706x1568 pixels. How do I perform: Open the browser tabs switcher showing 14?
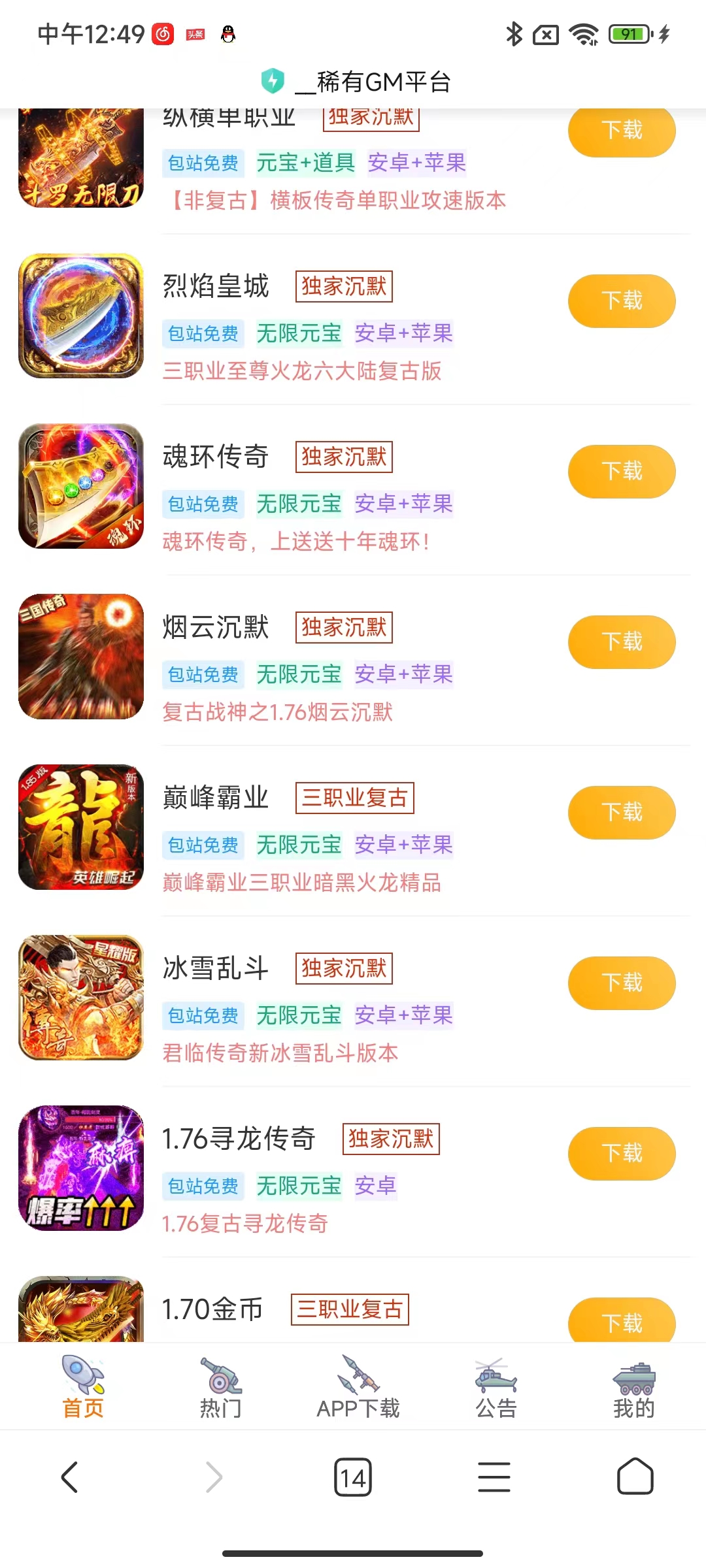point(353,1477)
